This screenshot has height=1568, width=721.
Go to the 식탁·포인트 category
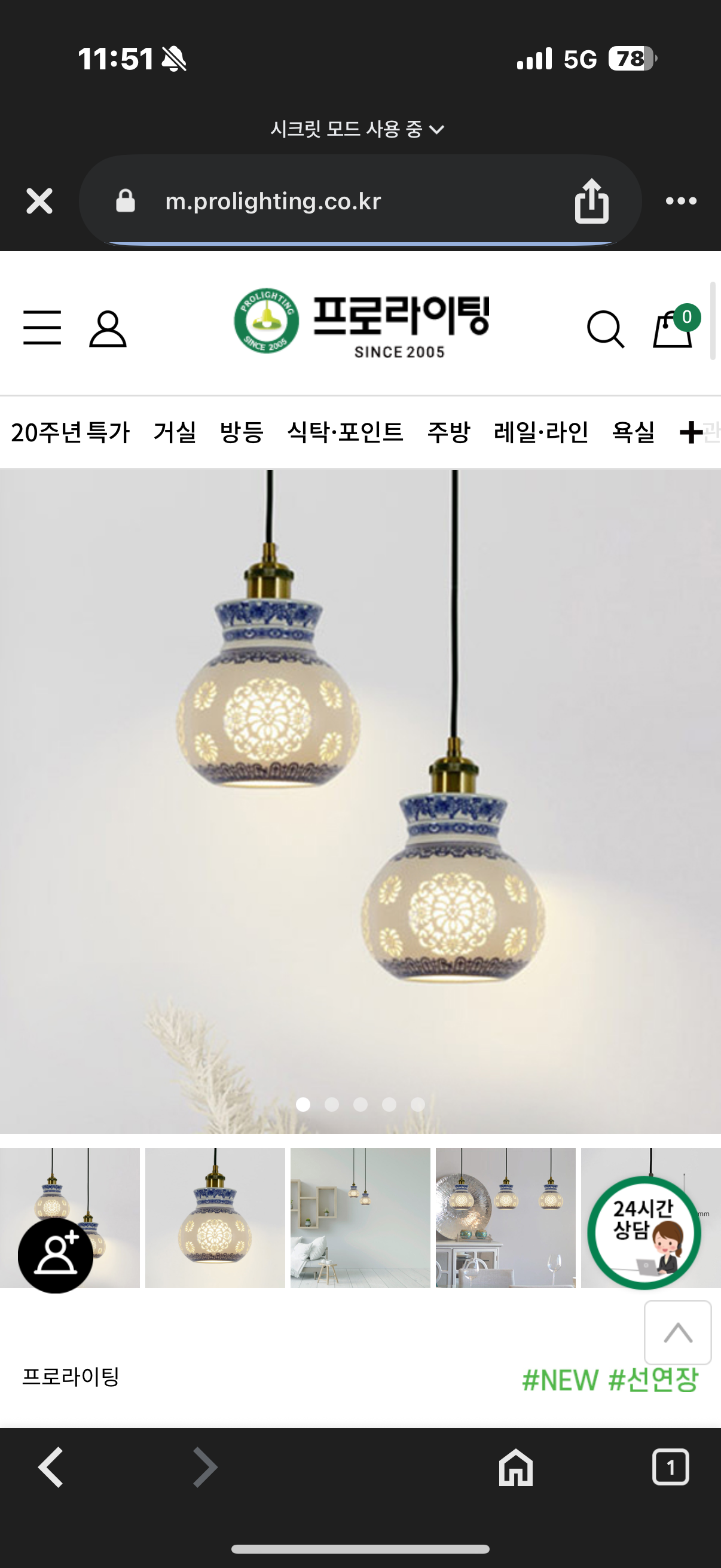tap(345, 432)
